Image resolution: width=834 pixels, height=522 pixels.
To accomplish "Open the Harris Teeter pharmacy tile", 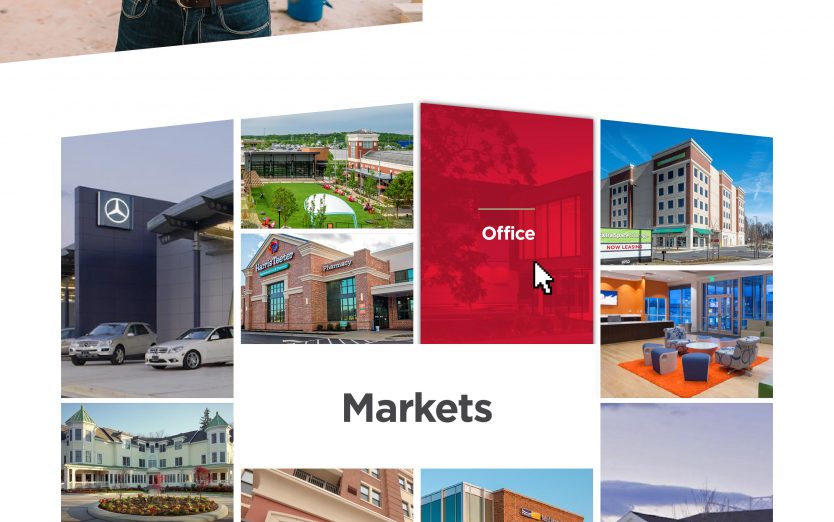I will point(327,289).
